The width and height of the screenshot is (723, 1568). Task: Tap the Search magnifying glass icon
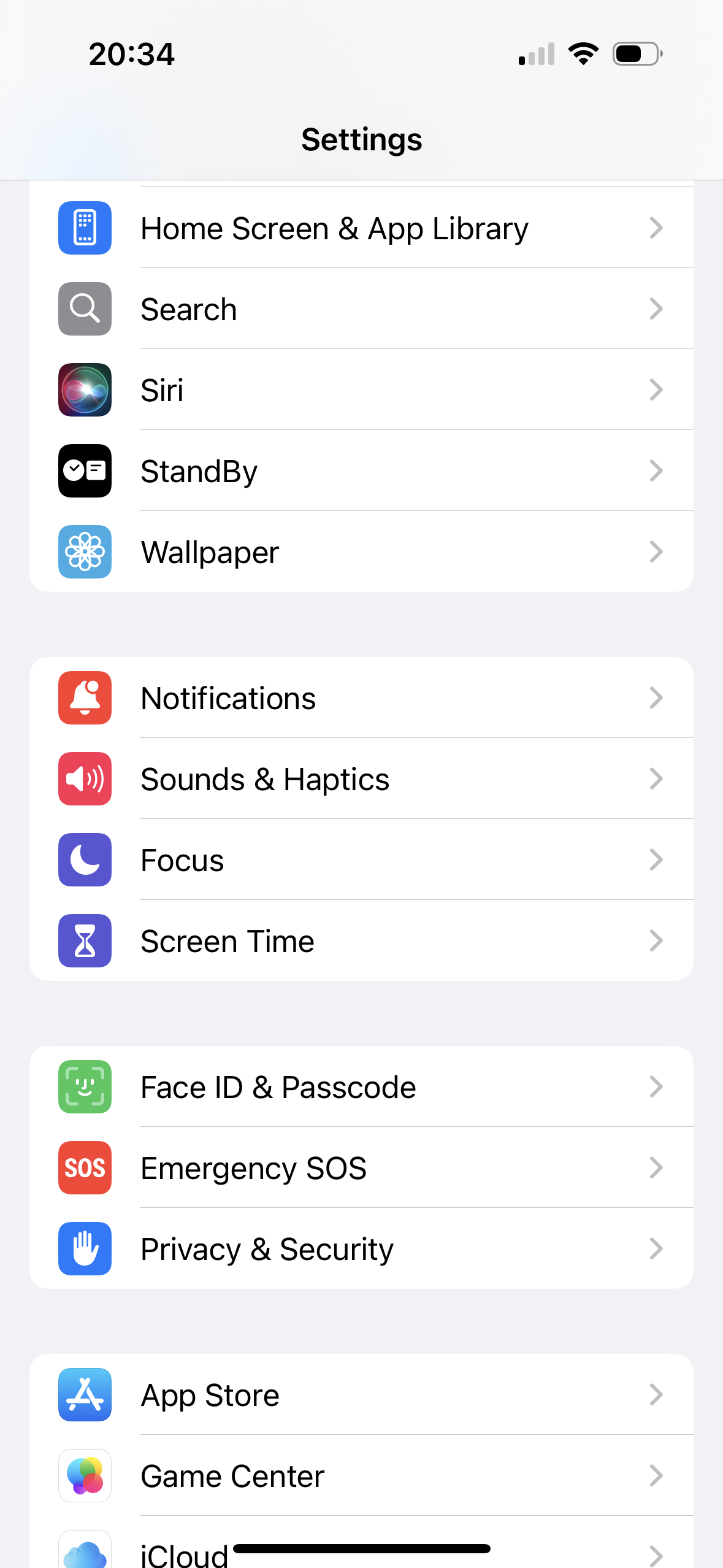coord(84,309)
